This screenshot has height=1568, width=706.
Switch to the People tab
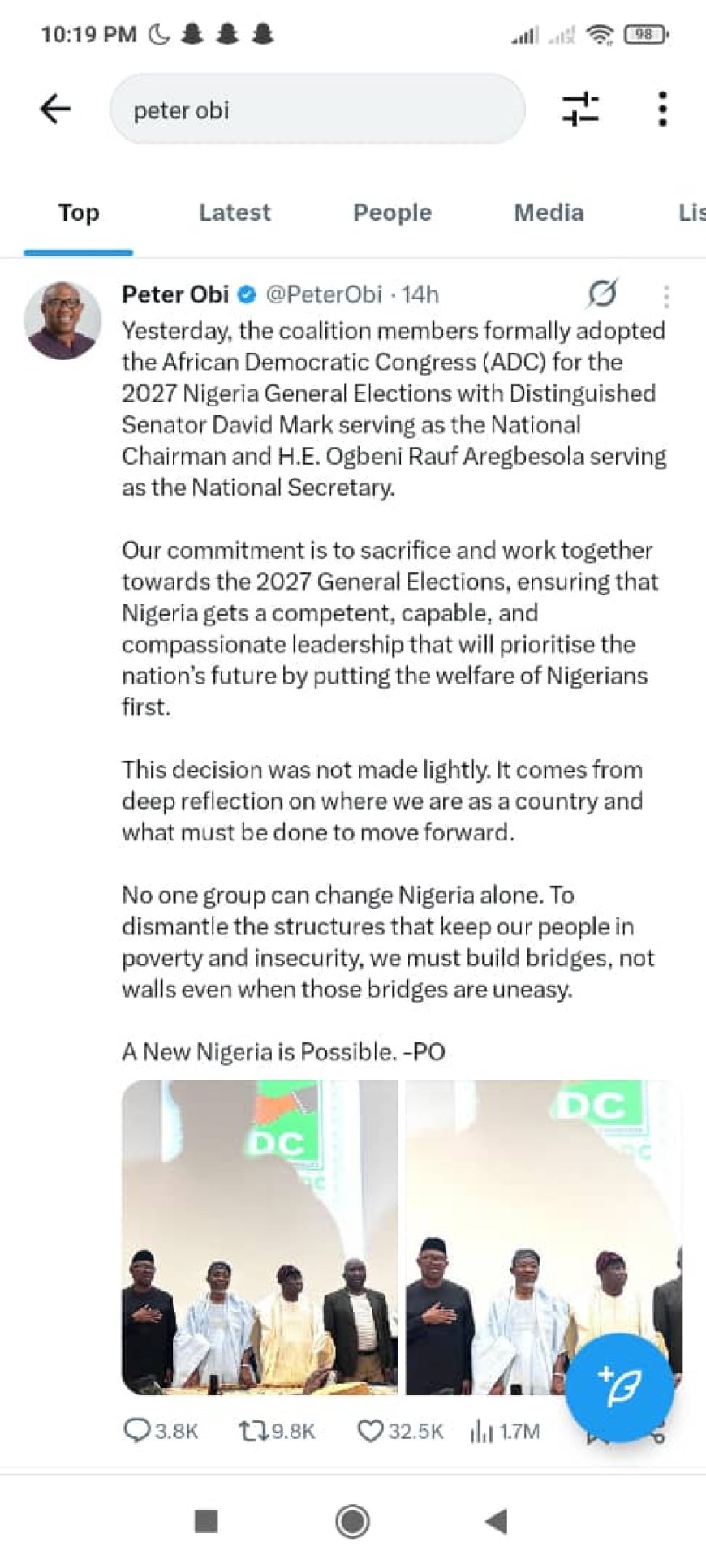392,213
